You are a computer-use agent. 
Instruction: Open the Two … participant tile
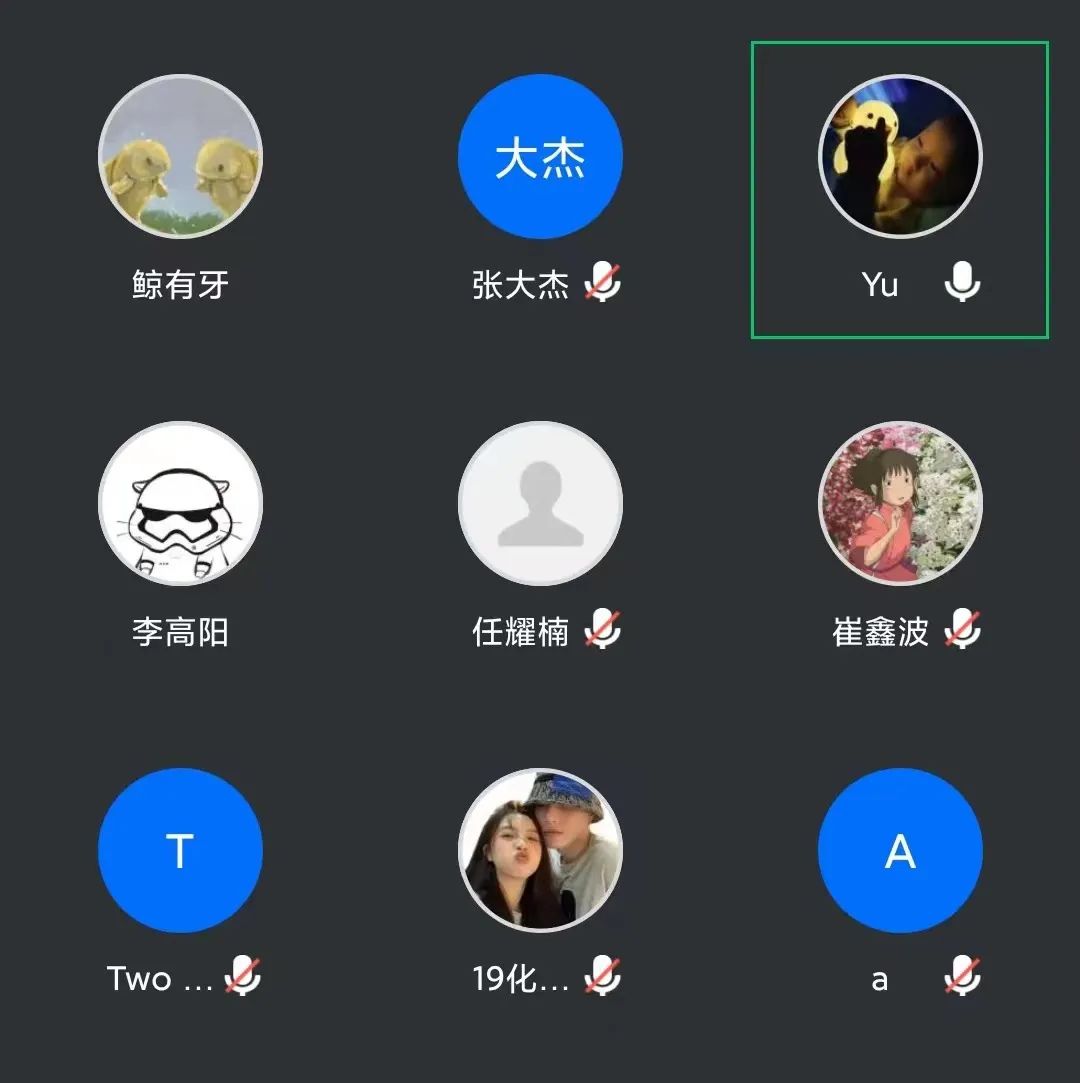(180, 850)
